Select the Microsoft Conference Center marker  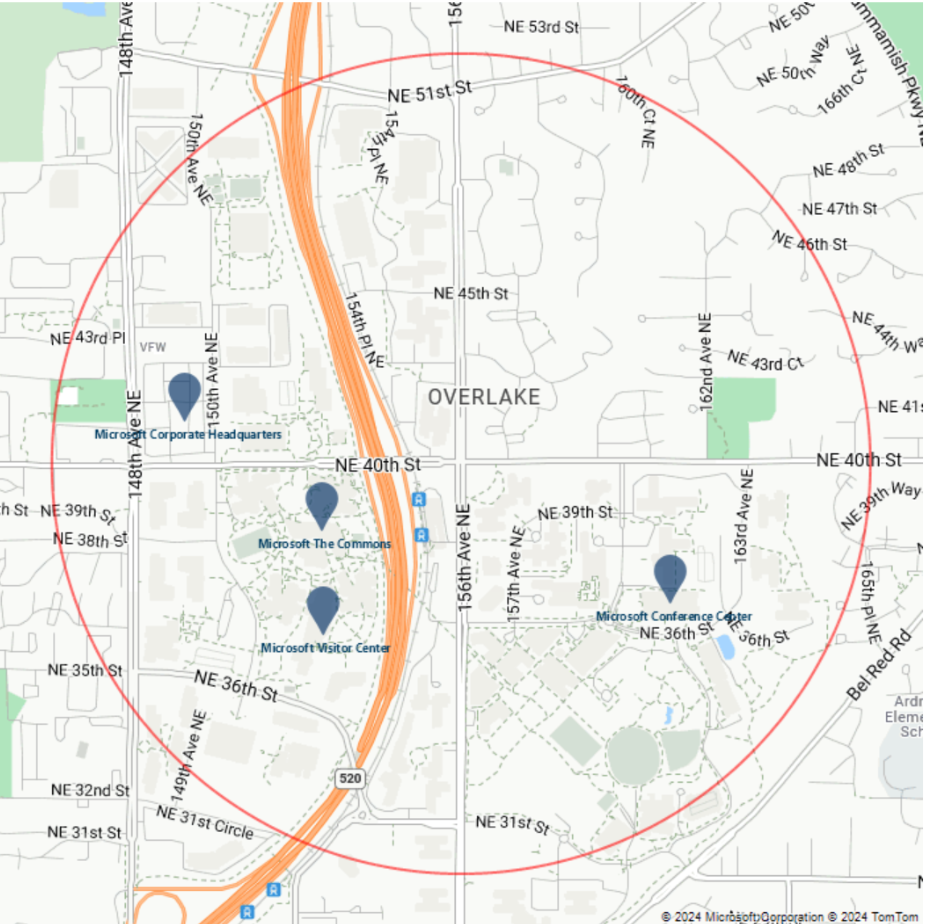670,576
